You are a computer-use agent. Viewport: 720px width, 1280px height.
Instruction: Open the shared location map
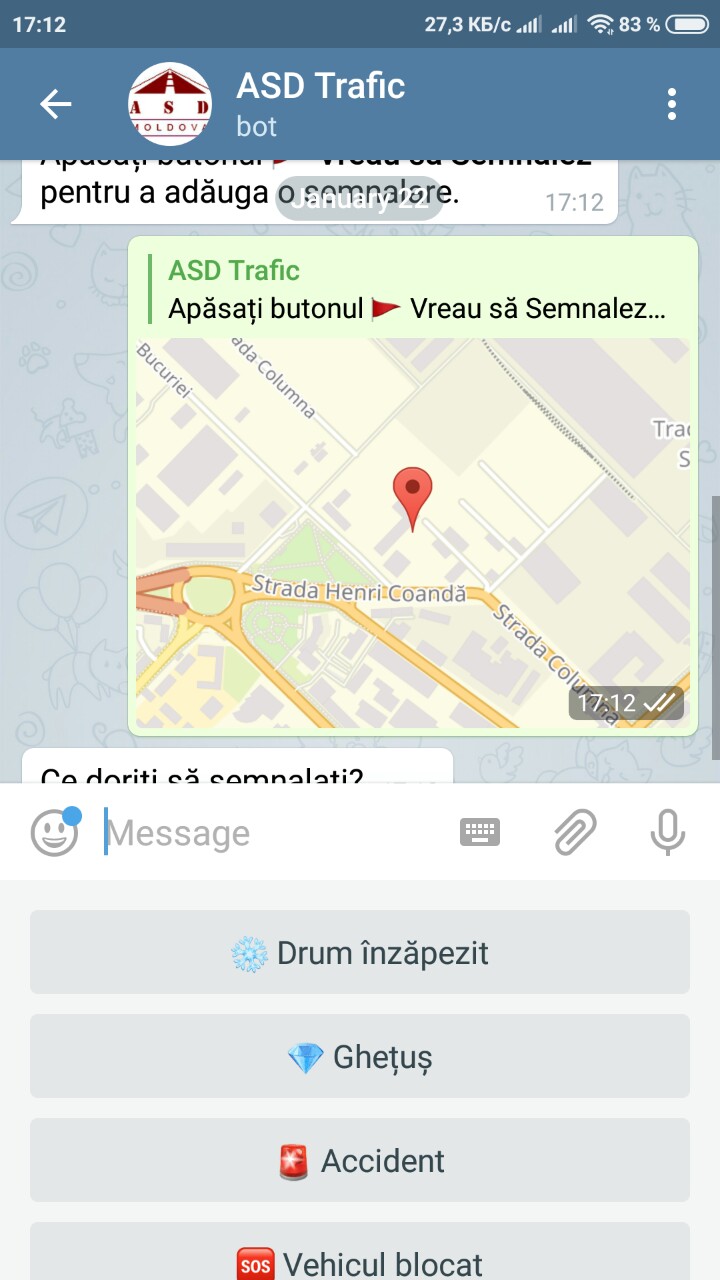[x=412, y=532]
